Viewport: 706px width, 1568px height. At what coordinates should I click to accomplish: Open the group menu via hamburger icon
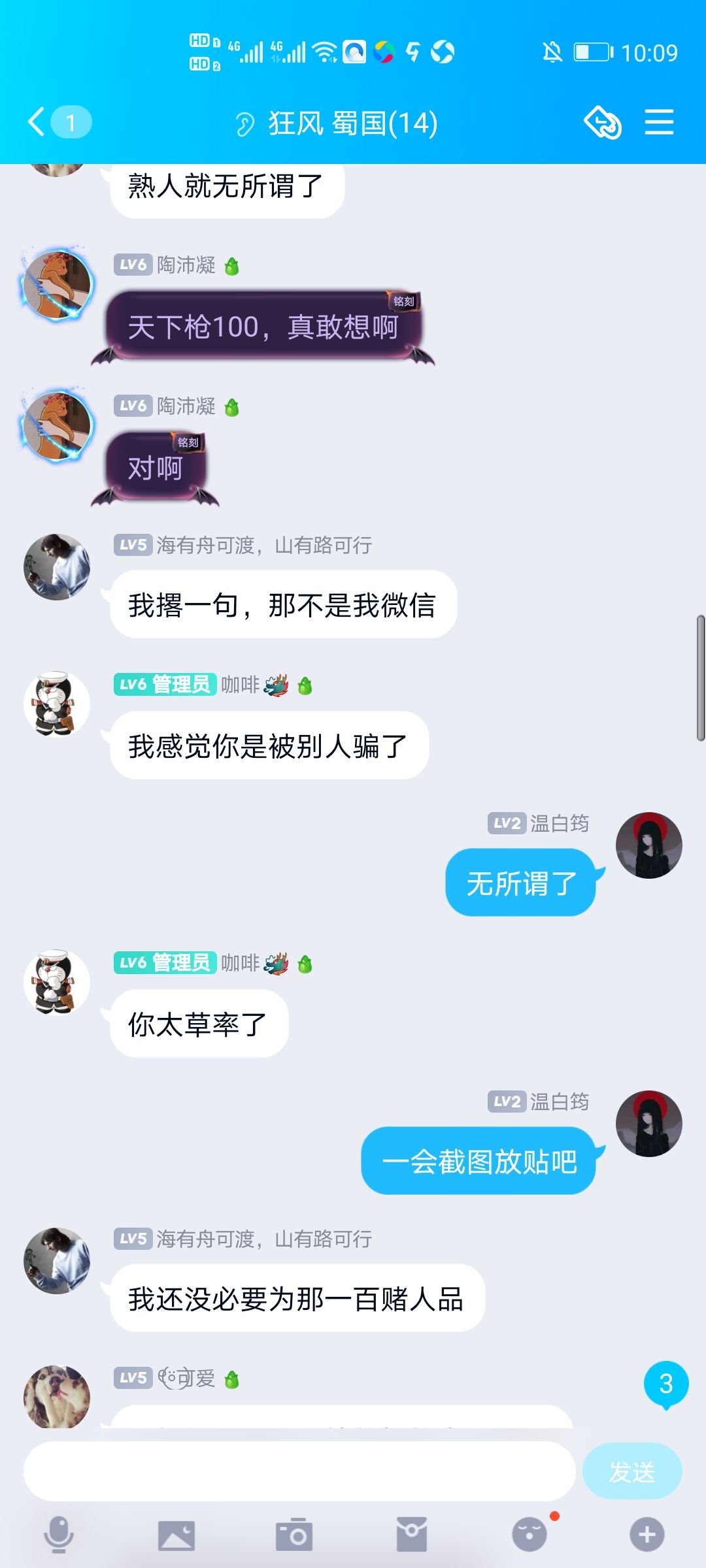[x=659, y=122]
